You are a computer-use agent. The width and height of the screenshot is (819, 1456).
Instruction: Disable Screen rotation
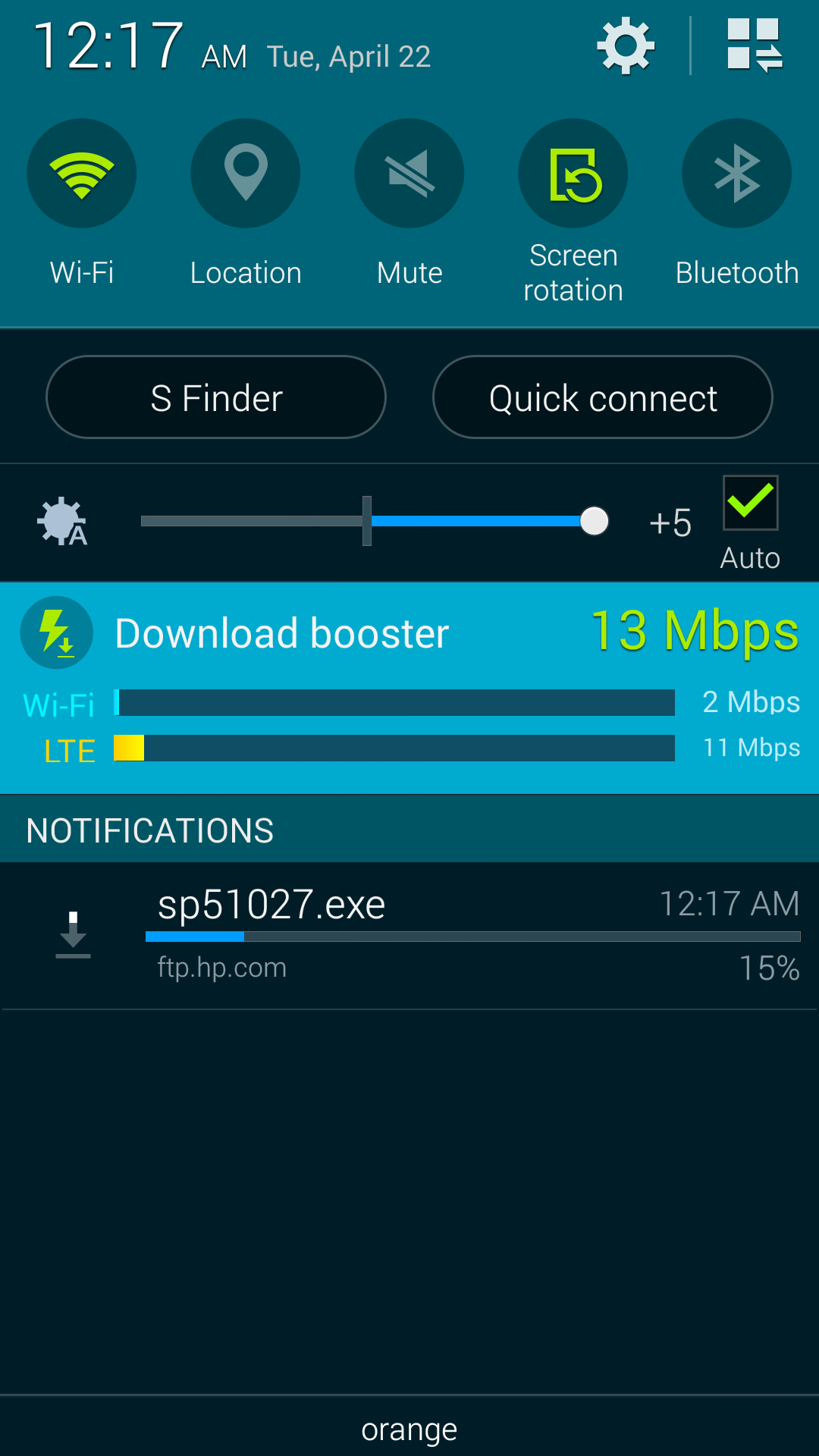click(x=573, y=173)
